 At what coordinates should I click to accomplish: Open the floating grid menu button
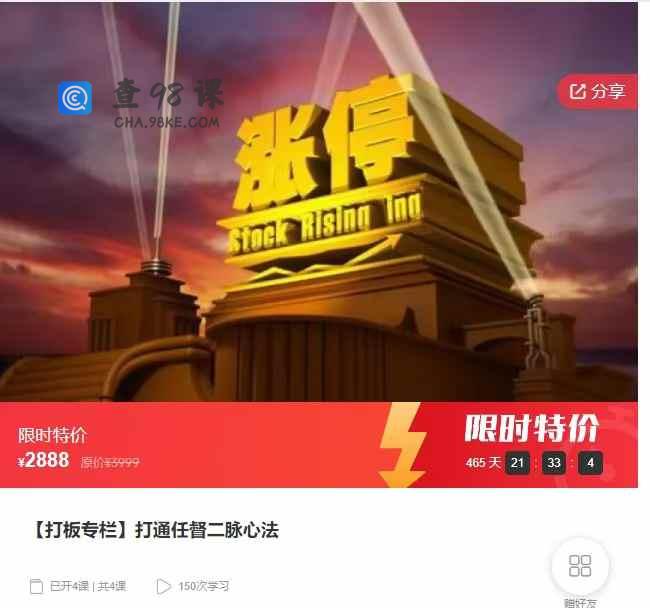[x=580, y=566]
